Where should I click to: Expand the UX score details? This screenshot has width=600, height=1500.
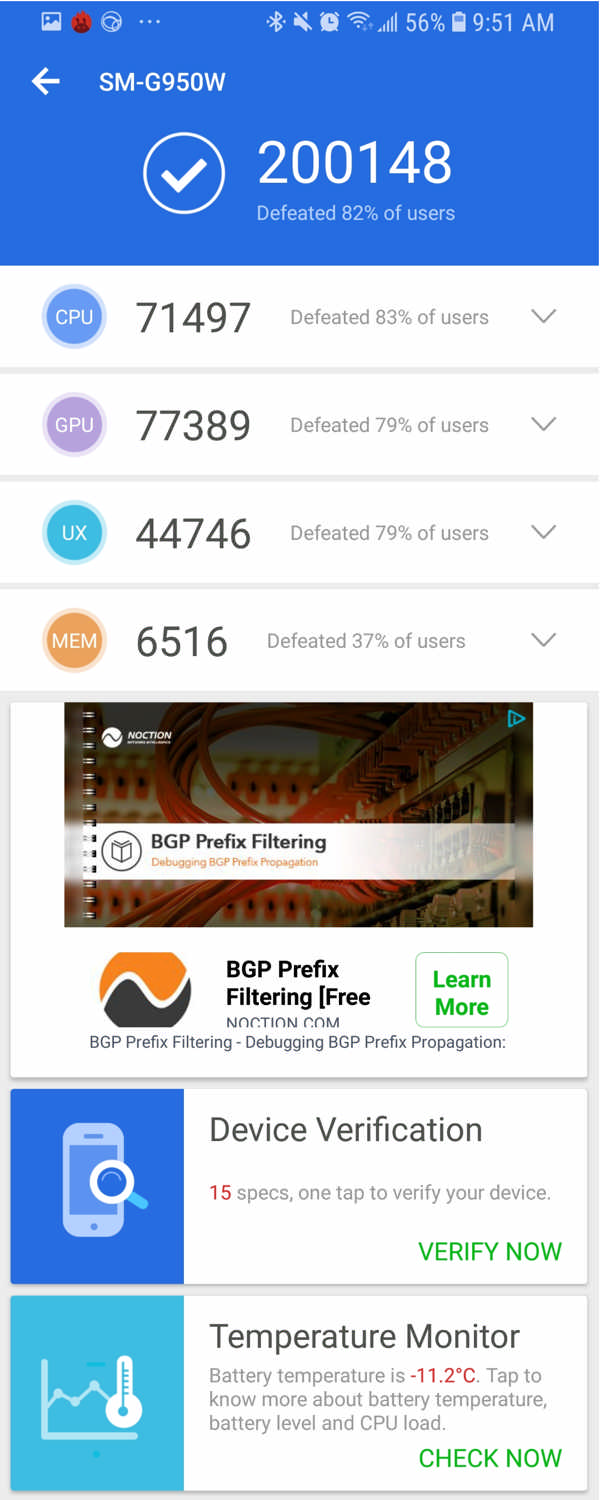tap(543, 533)
